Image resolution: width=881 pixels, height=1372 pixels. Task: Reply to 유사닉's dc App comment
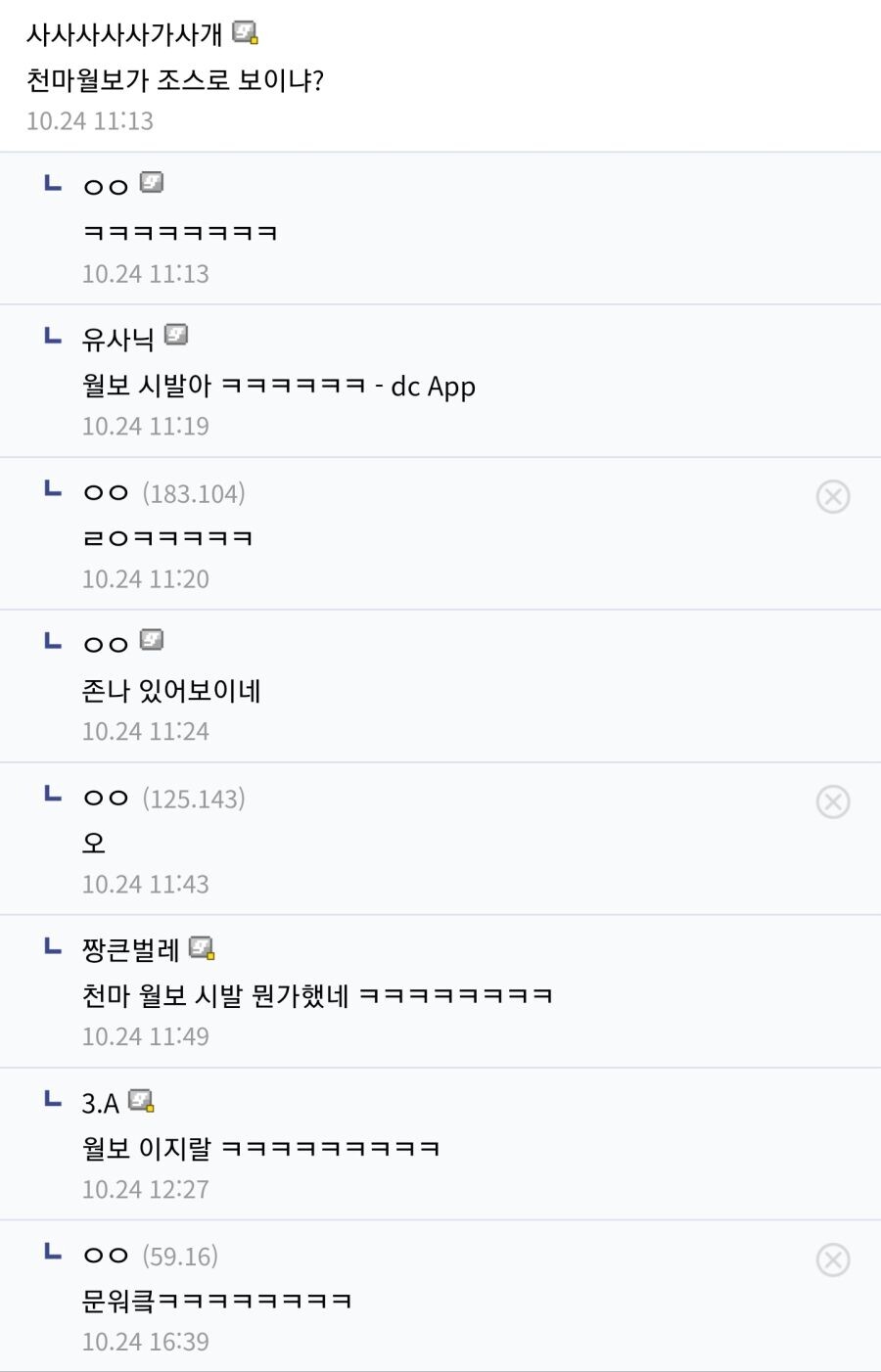point(279,387)
